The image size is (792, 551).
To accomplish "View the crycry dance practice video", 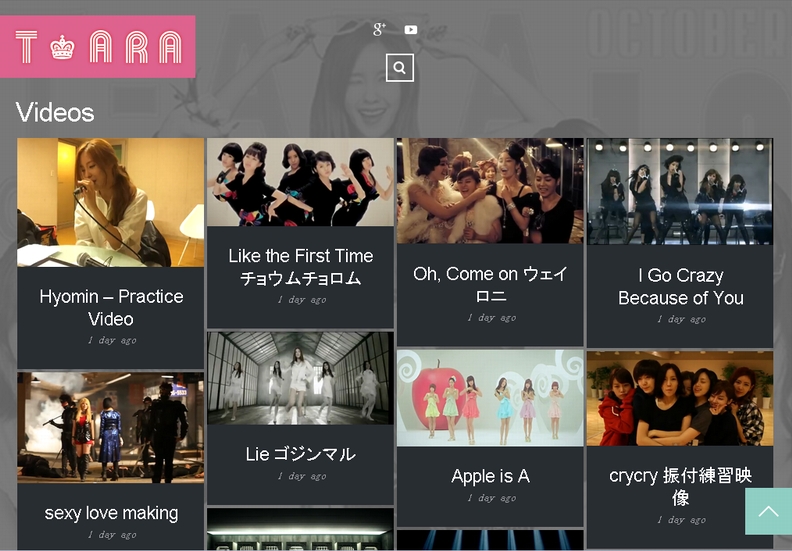I will (x=680, y=485).
